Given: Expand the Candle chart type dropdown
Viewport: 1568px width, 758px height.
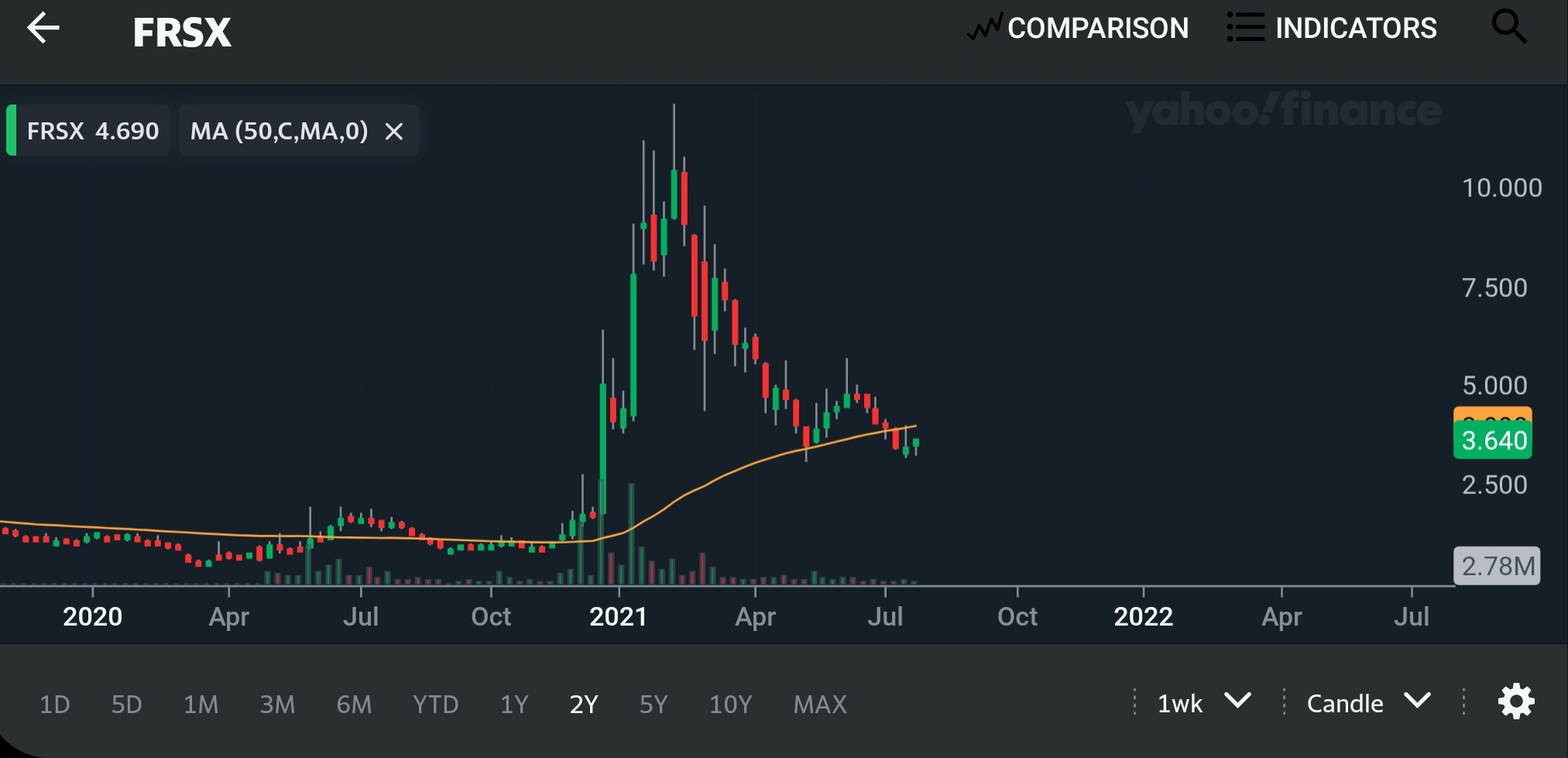Looking at the screenshot, I should tap(1367, 703).
